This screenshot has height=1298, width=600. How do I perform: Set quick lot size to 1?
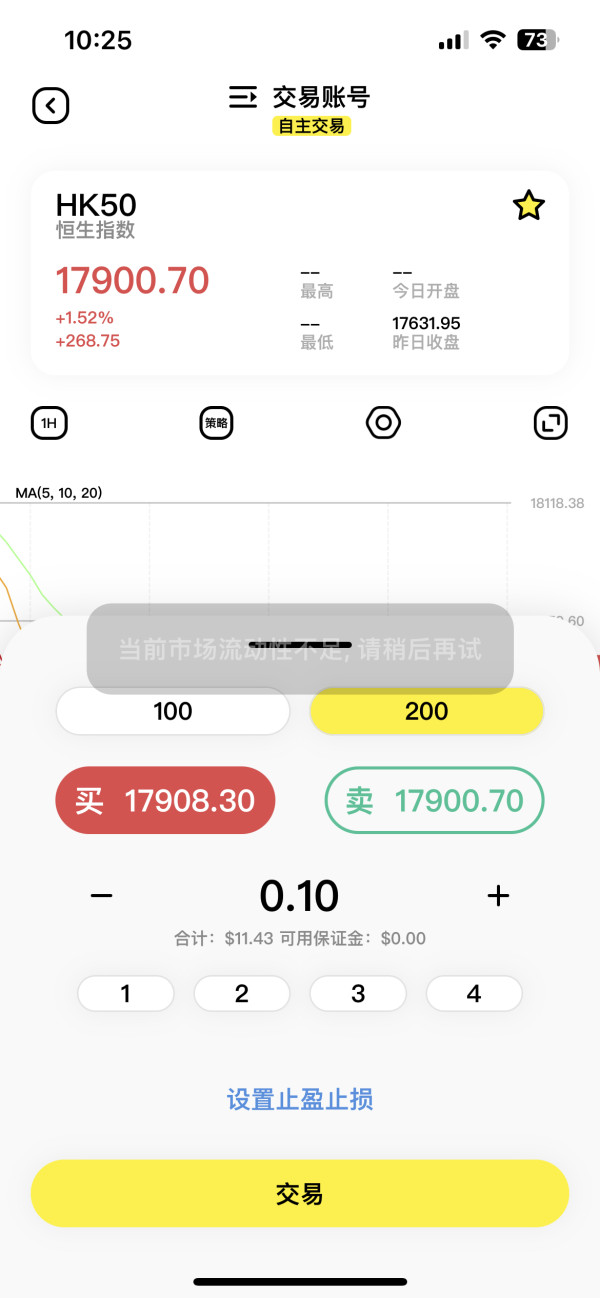point(126,993)
